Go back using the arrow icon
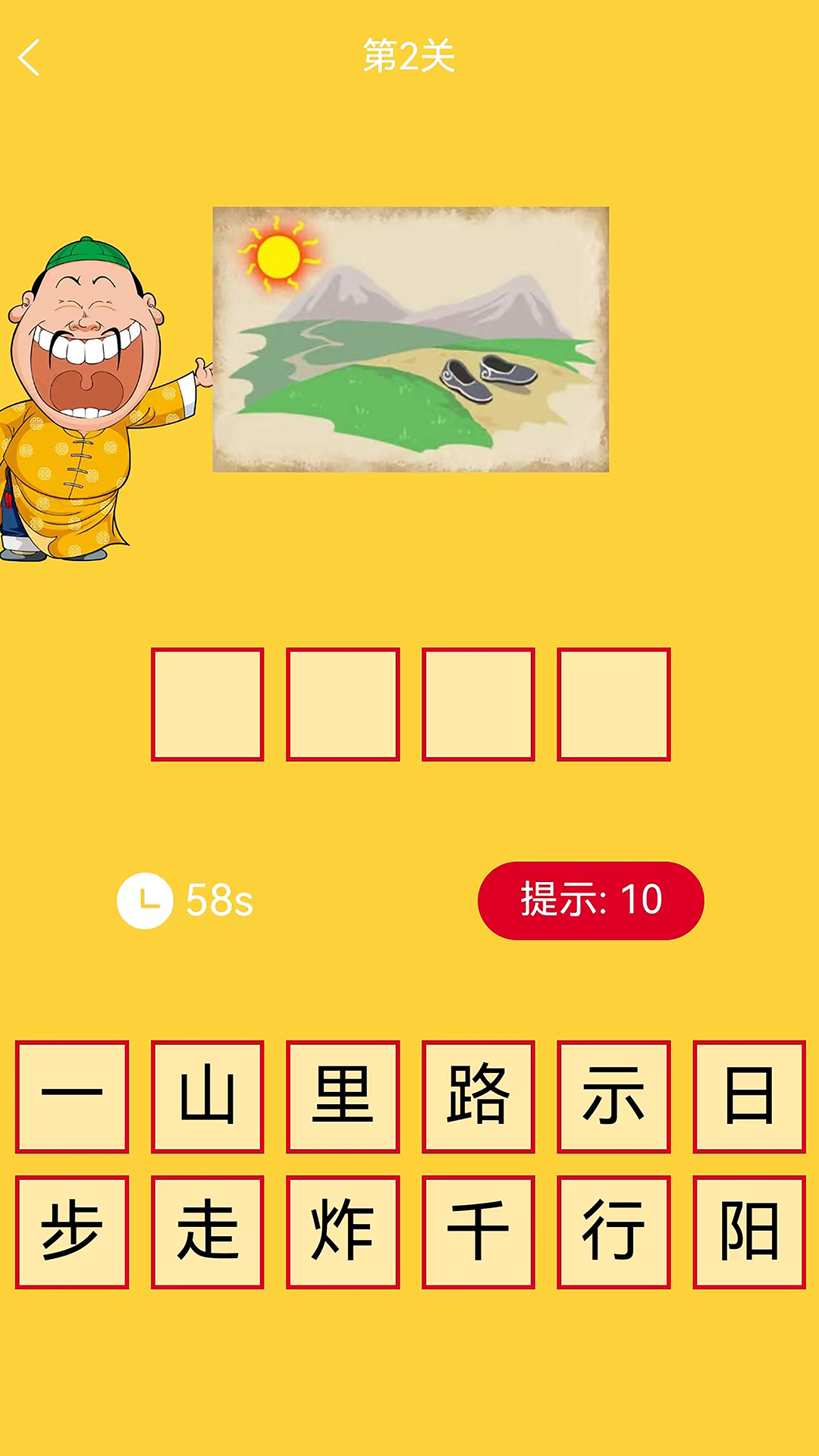819x1456 pixels. coord(30,58)
